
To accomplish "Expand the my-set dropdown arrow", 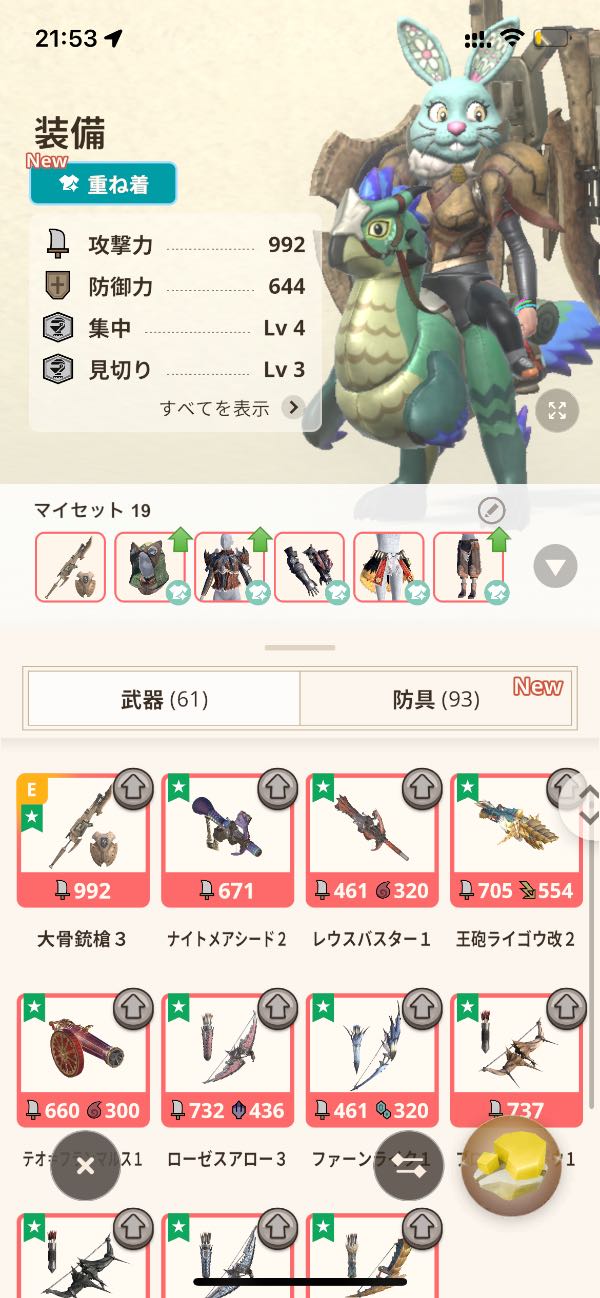I will tap(555, 567).
